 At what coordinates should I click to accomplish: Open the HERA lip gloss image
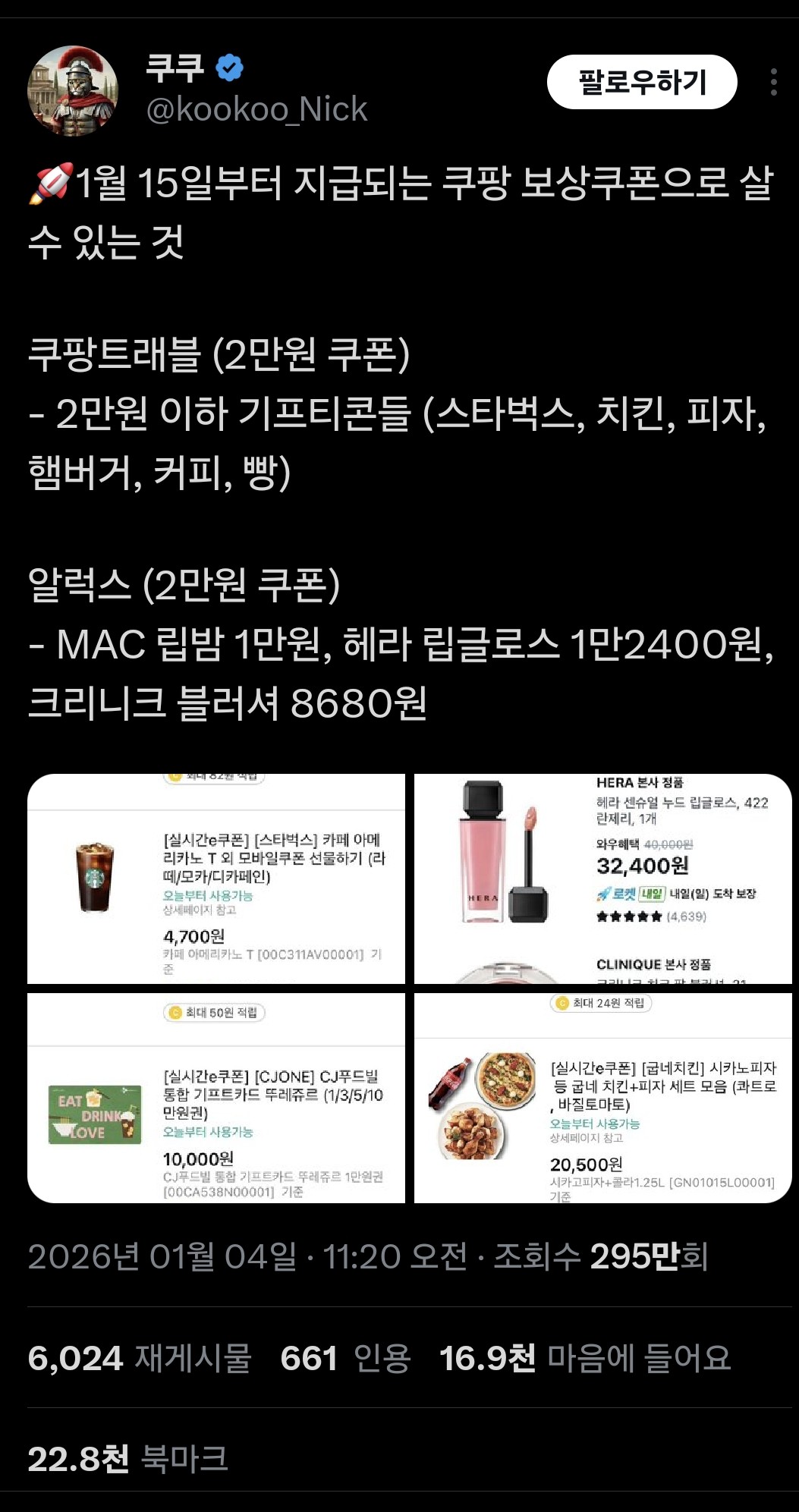click(x=603, y=879)
